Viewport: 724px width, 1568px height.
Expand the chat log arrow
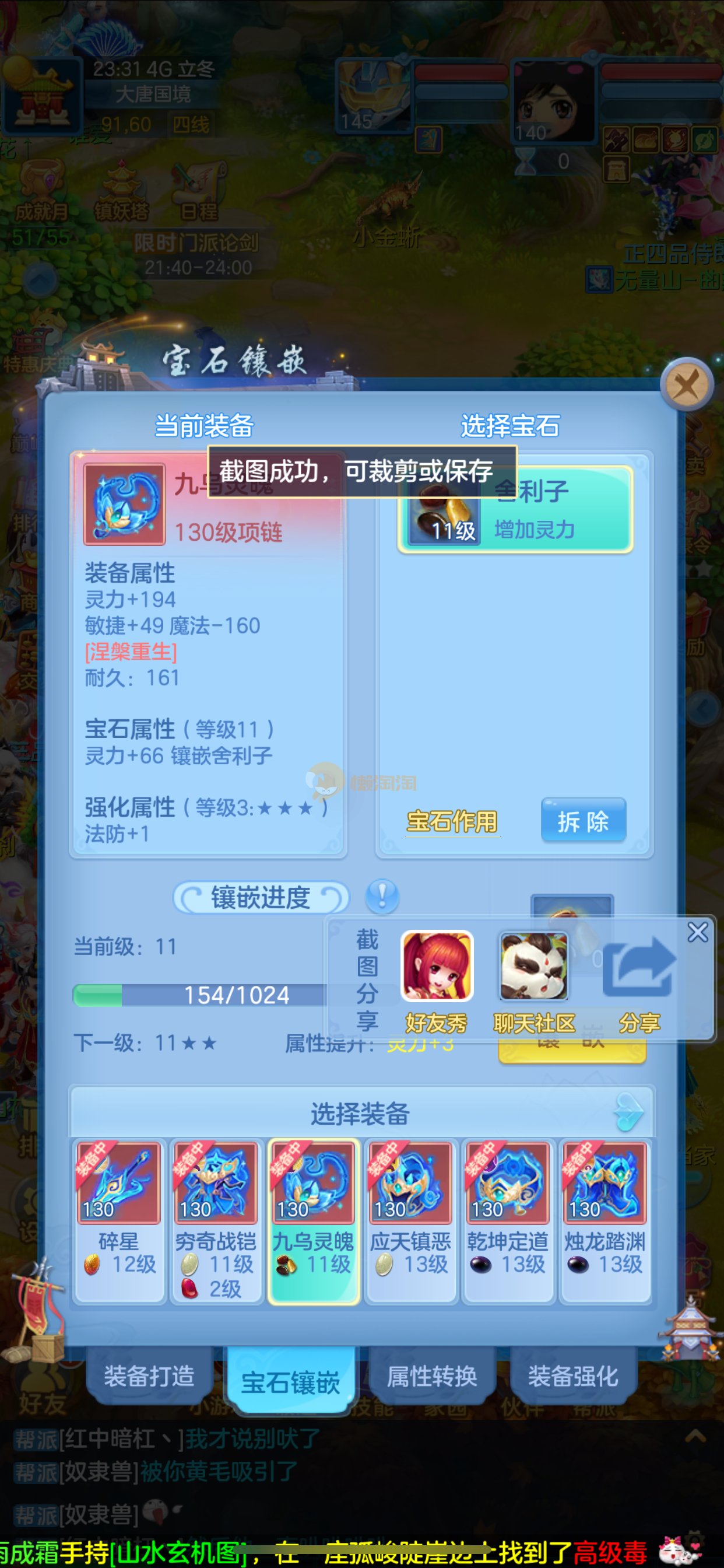click(x=695, y=1438)
